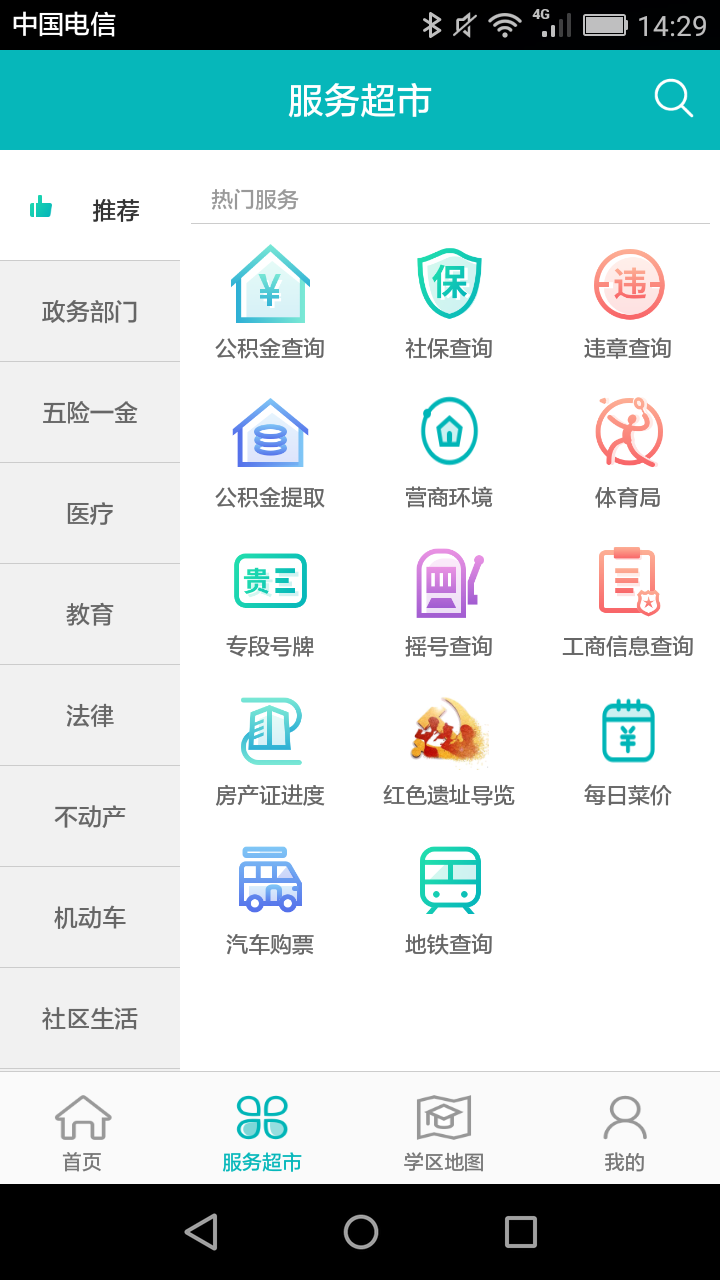Screen dimensions: 720x1280
Task: Open 每日菜价 service
Action: (628, 749)
